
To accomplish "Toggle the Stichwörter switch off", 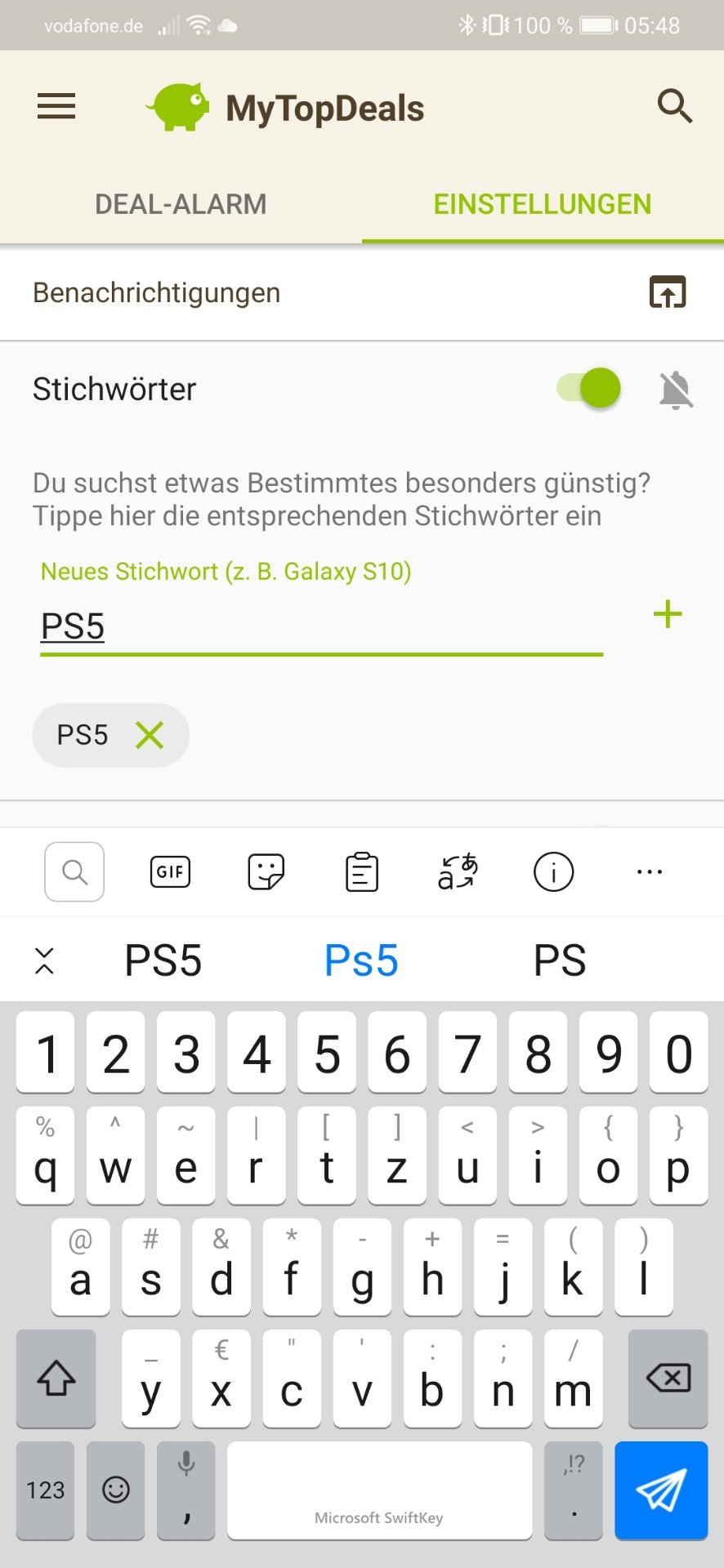I will click(589, 388).
